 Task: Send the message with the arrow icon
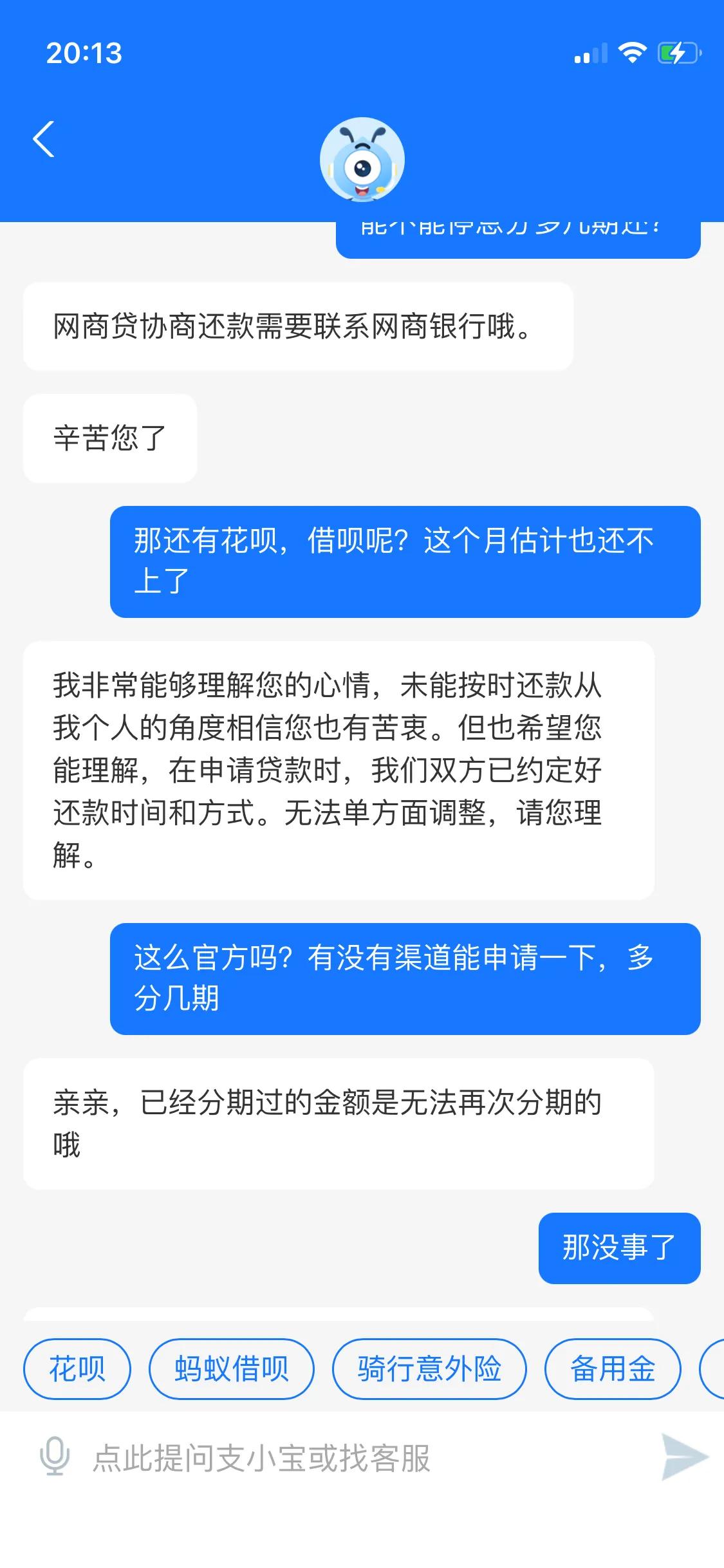(683, 1456)
